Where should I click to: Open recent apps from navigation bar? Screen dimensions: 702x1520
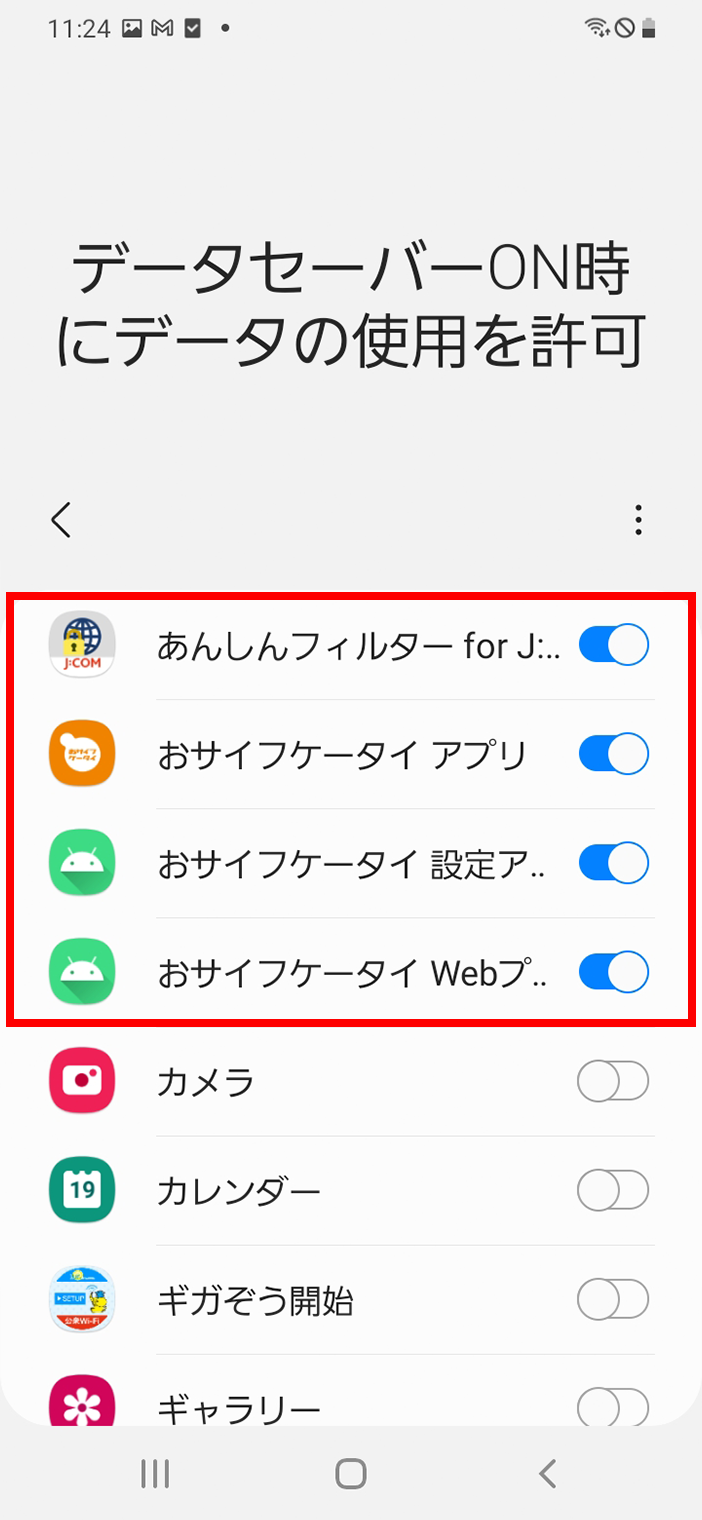coord(155,1473)
